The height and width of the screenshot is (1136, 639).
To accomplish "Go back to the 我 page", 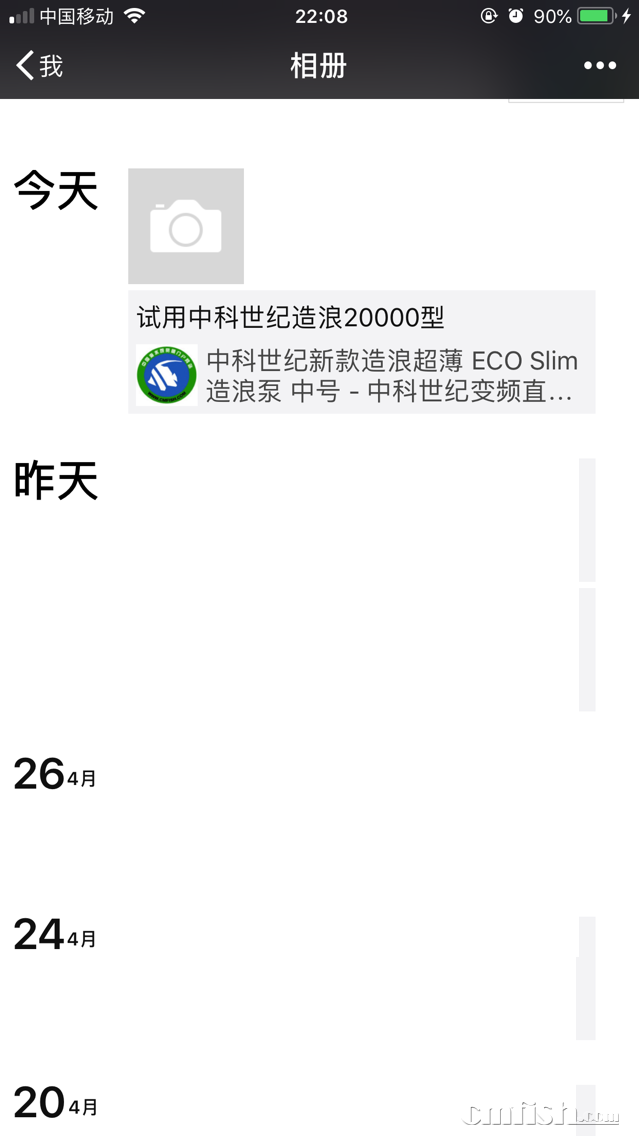I will pyautogui.click(x=40, y=66).
